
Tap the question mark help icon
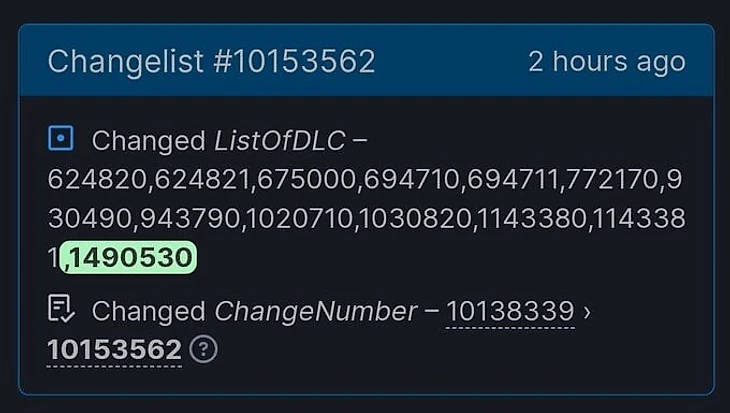tap(203, 350)
